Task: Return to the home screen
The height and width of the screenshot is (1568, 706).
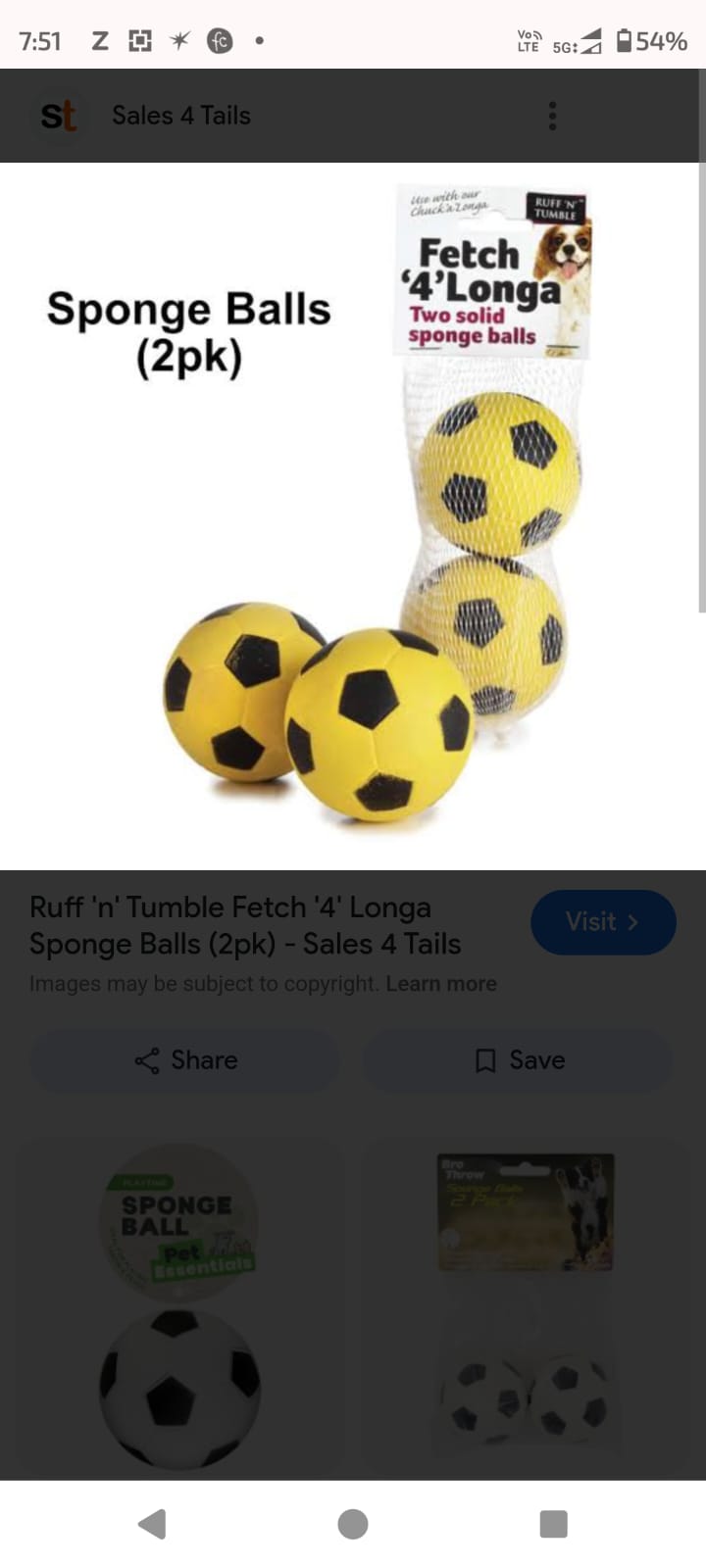Action: 353,1524
